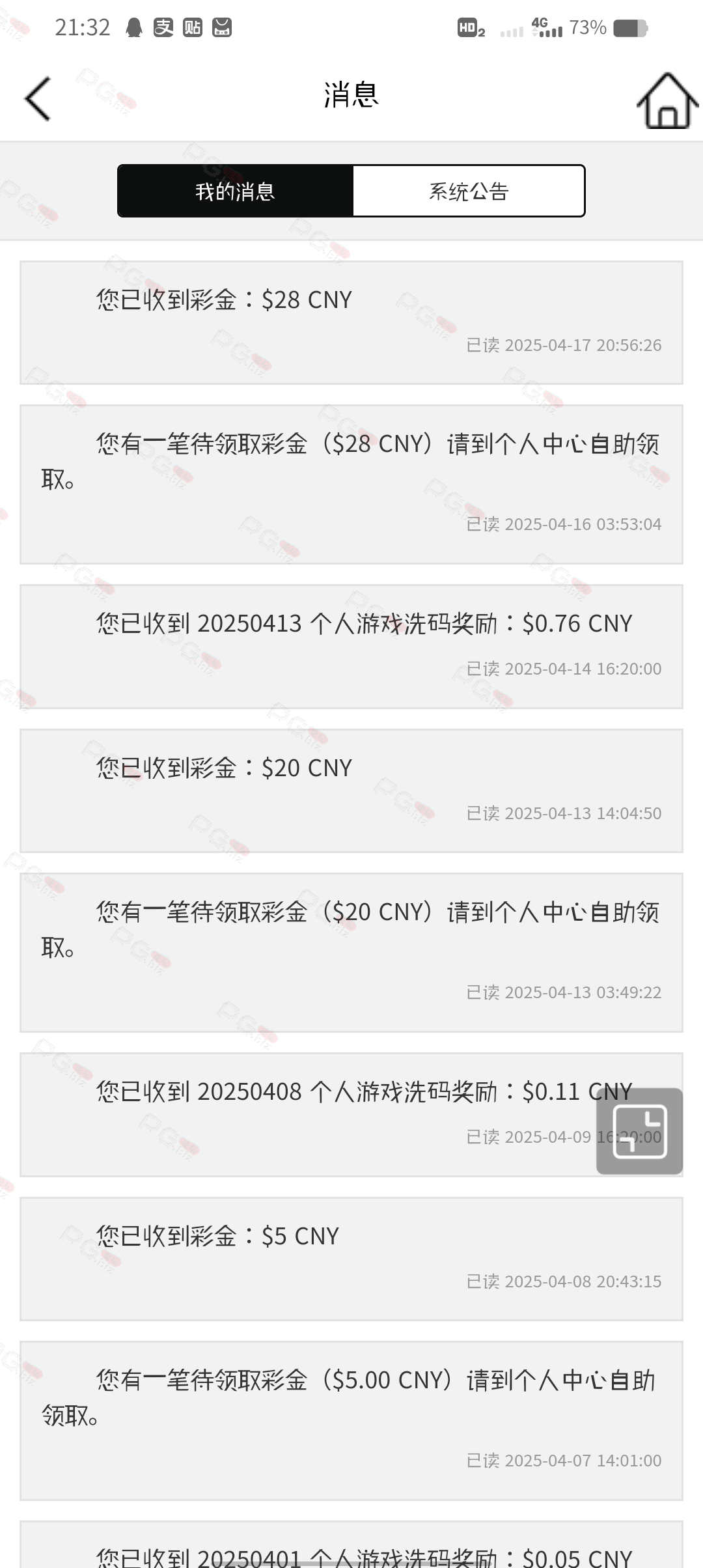The height and width of the screenshot is (1568, 703).
Task: Open the message about receiving $20 CNY bonus
Action: coord(351,791)
